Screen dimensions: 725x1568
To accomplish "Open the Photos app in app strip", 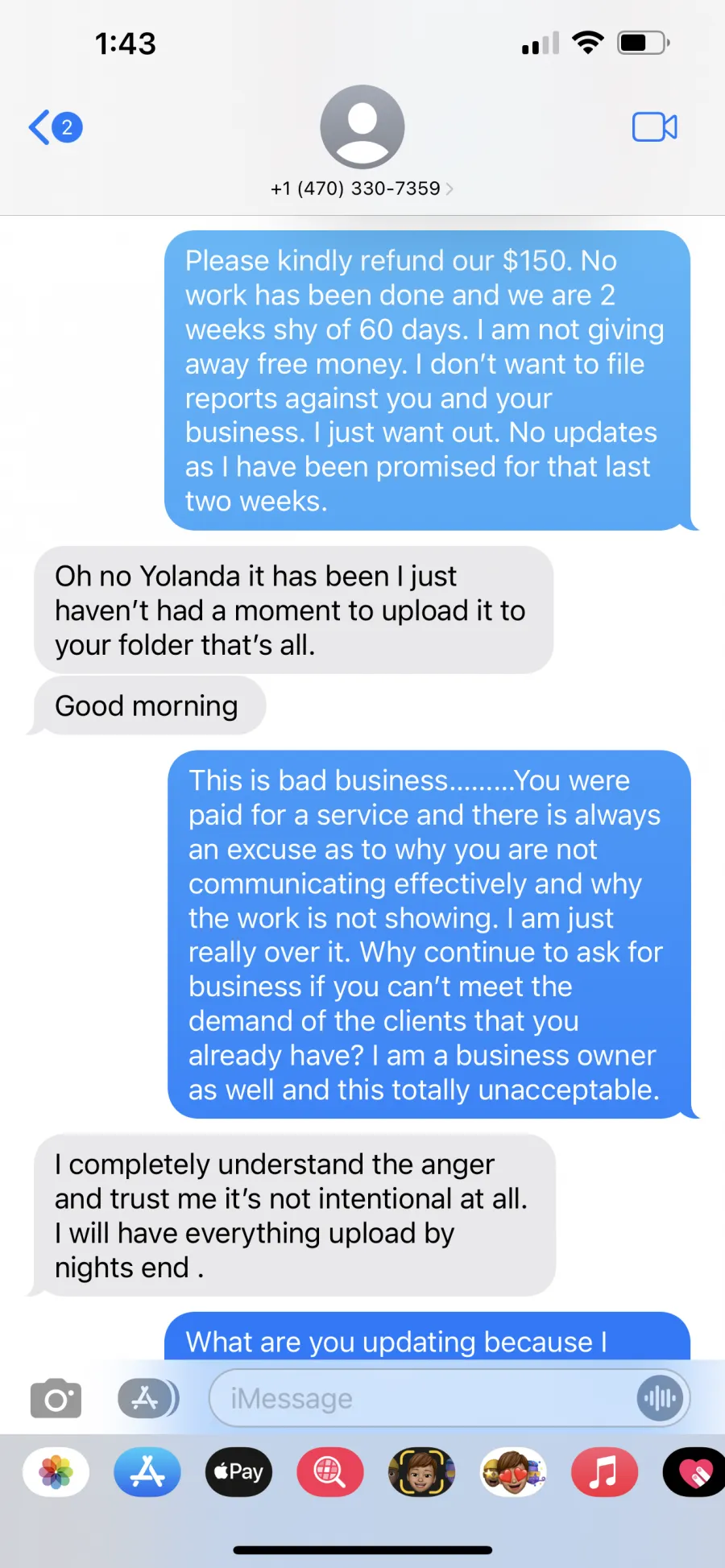I will pos(56,1472).
